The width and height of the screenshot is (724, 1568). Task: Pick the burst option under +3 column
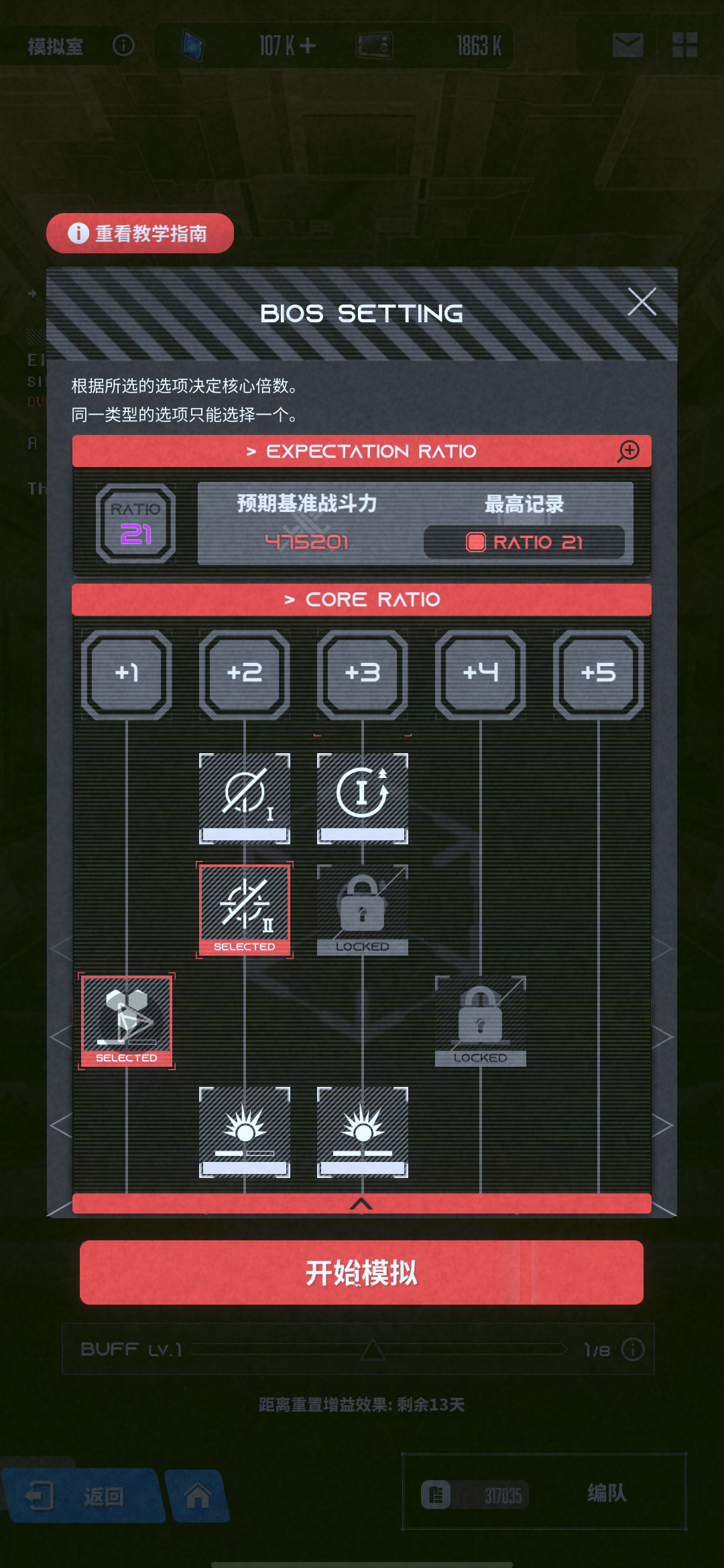363,1132
